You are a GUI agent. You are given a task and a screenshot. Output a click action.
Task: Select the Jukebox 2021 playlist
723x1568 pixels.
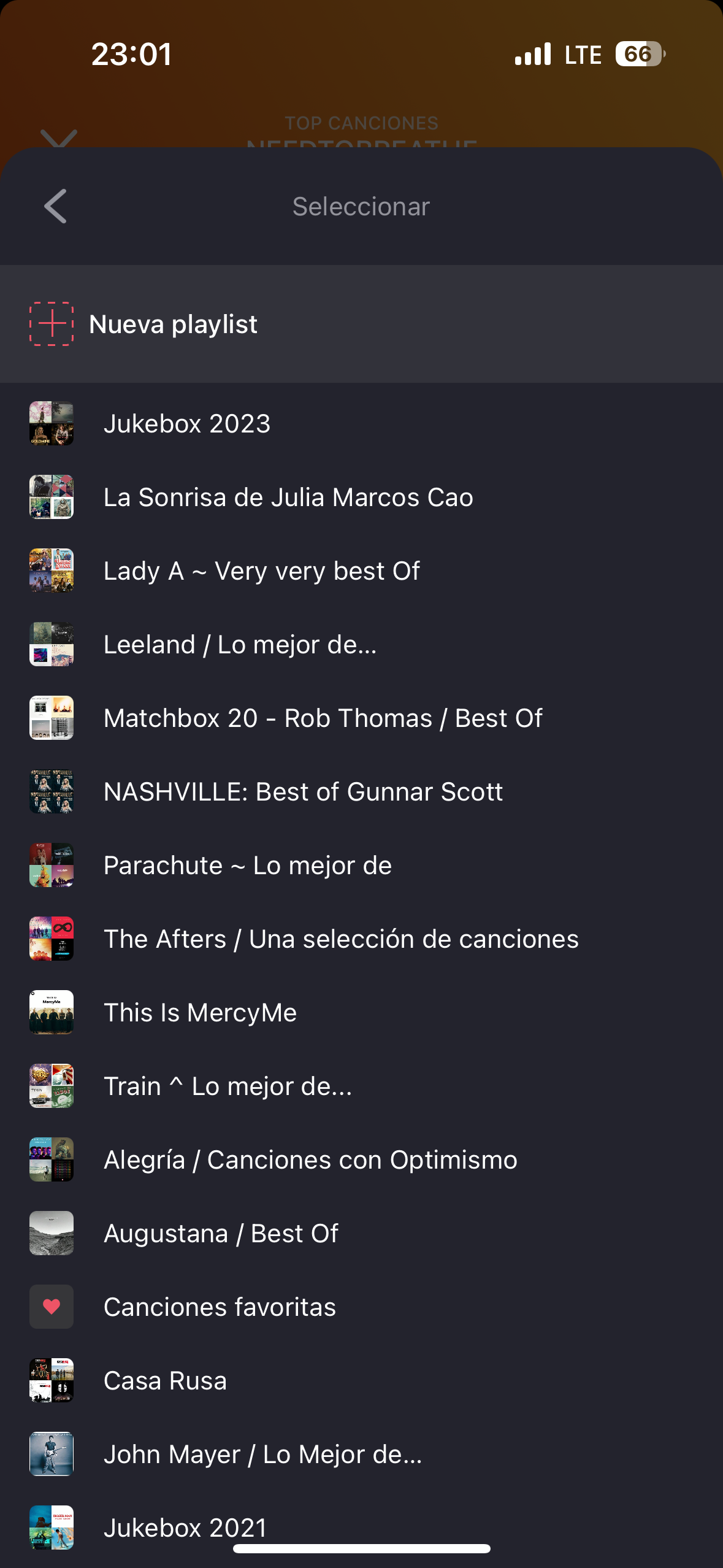click(x=185, y=1527)
